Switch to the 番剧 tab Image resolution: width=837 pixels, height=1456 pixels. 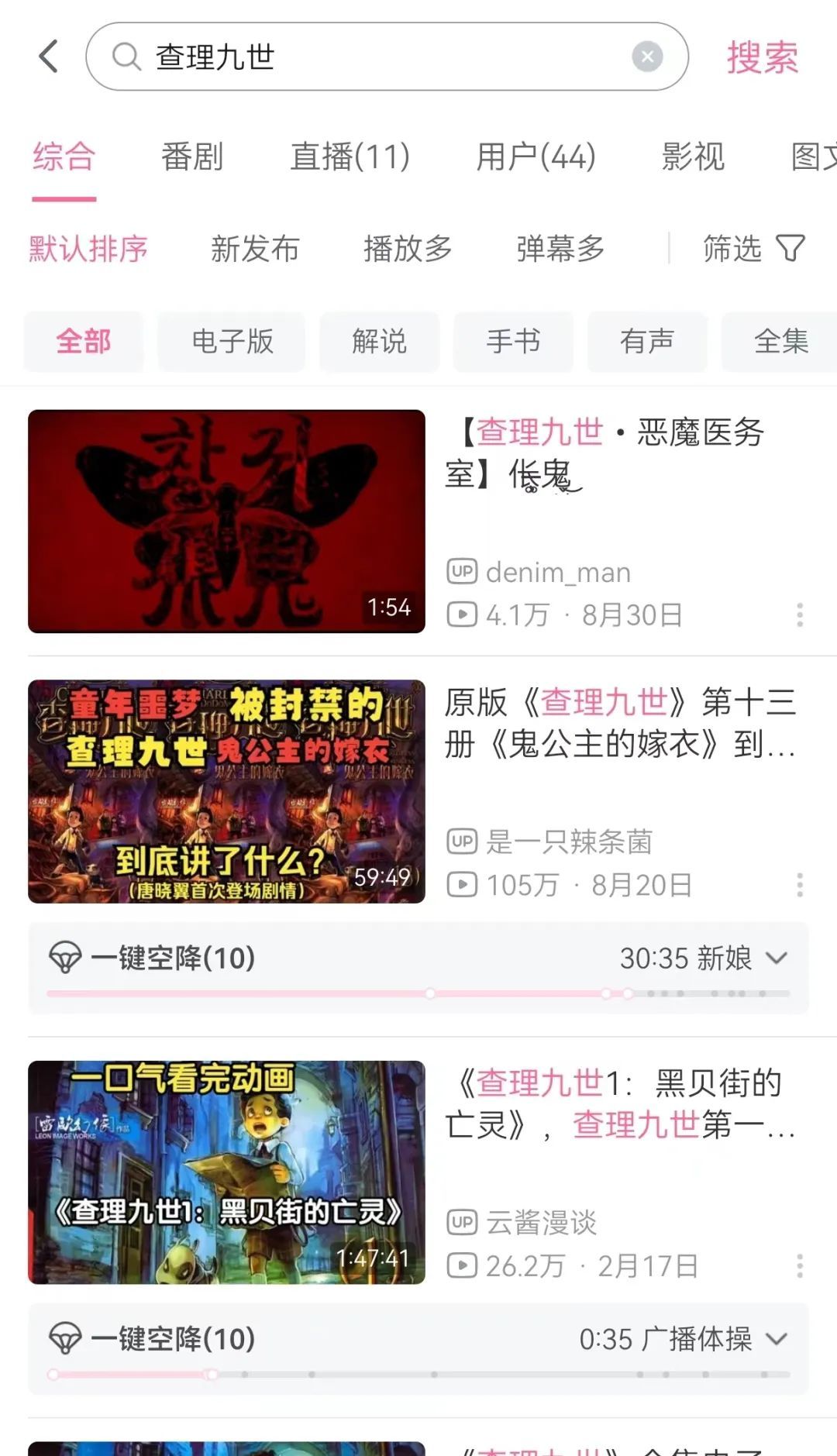(x=191, y=157)
